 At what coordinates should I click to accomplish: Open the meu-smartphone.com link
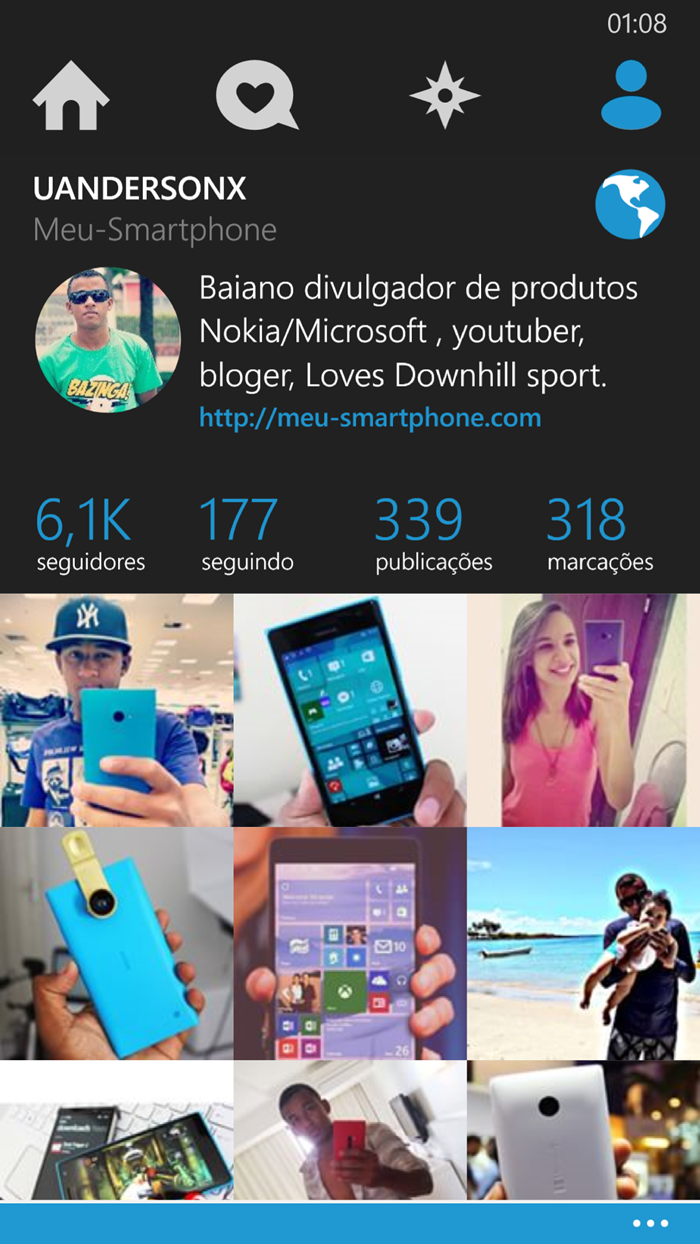(370, 417)
